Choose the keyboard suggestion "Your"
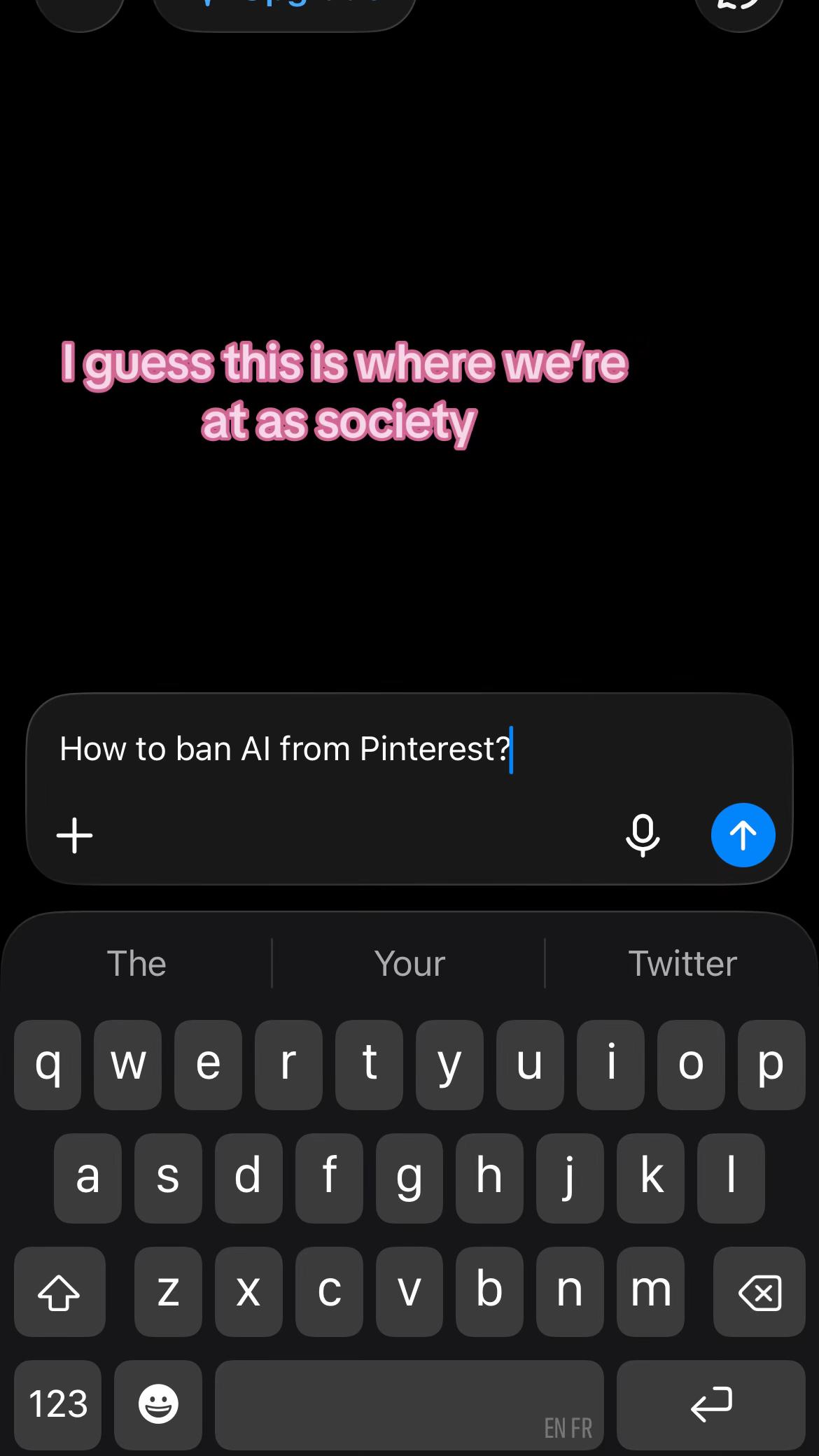The image size is (819, 1456). click(409, 963)
